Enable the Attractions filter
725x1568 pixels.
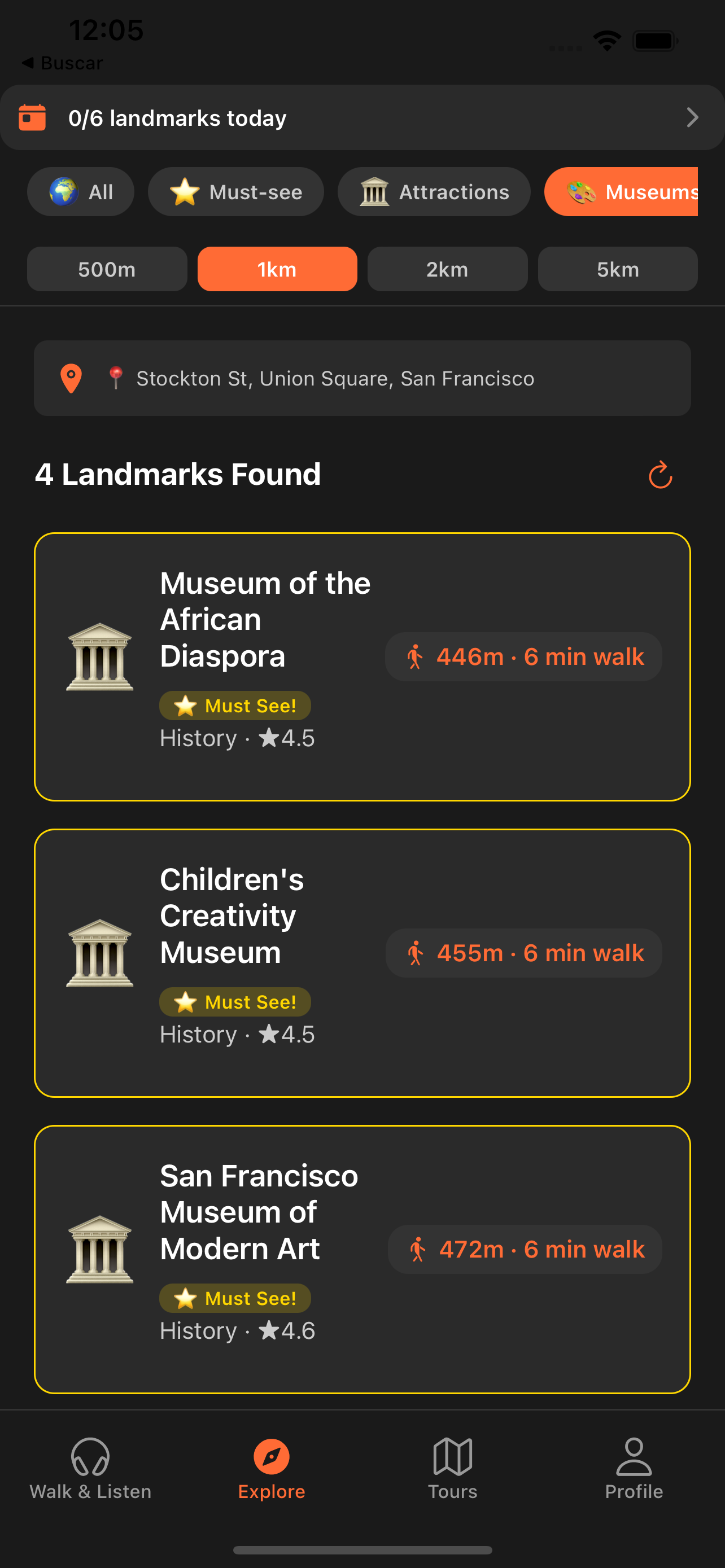[x=434, y=192]
